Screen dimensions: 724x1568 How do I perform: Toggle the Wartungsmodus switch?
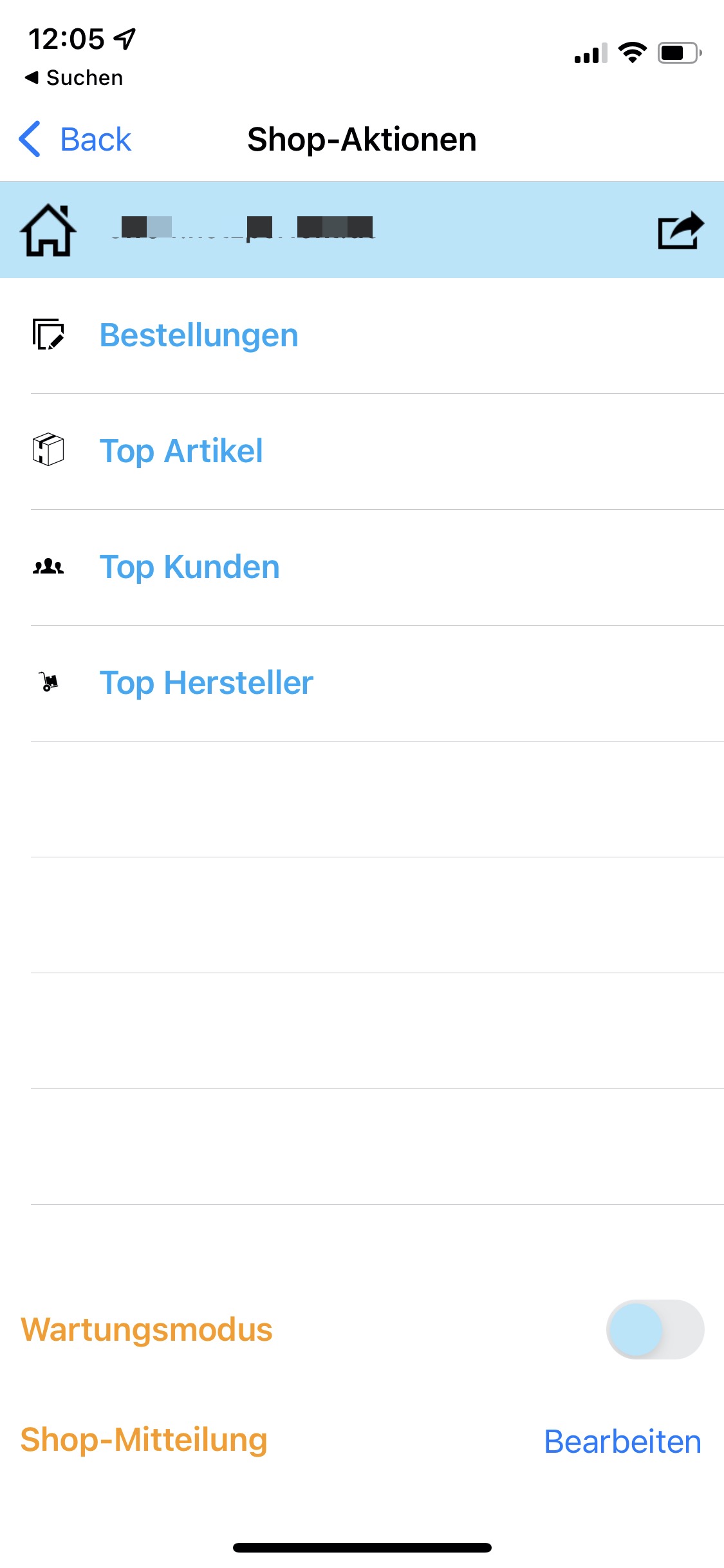tap(655, 1329)
